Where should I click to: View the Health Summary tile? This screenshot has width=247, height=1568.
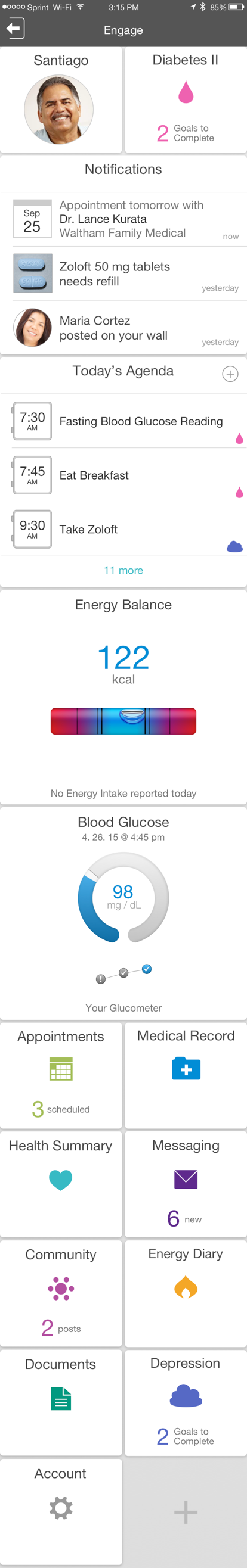click(61, 1184)
